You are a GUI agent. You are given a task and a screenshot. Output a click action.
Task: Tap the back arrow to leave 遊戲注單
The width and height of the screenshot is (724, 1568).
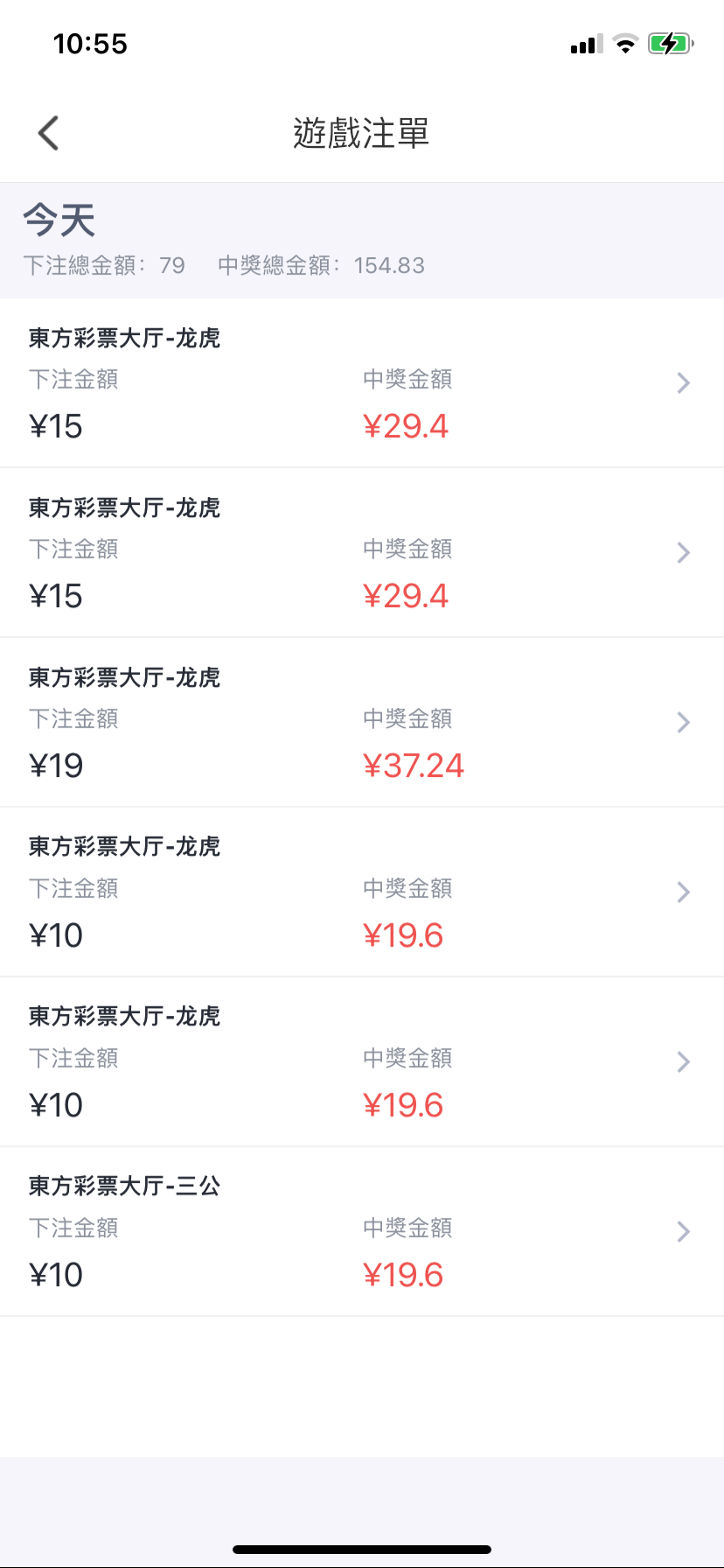48,133
